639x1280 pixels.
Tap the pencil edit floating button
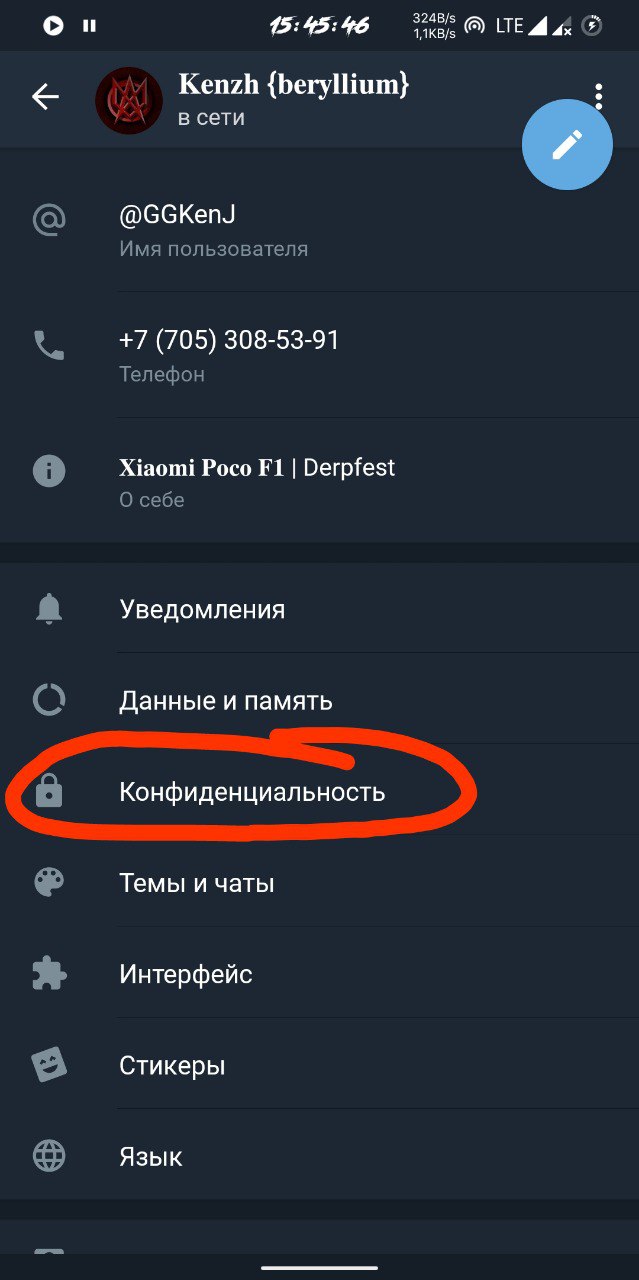[x=567, y=145]
